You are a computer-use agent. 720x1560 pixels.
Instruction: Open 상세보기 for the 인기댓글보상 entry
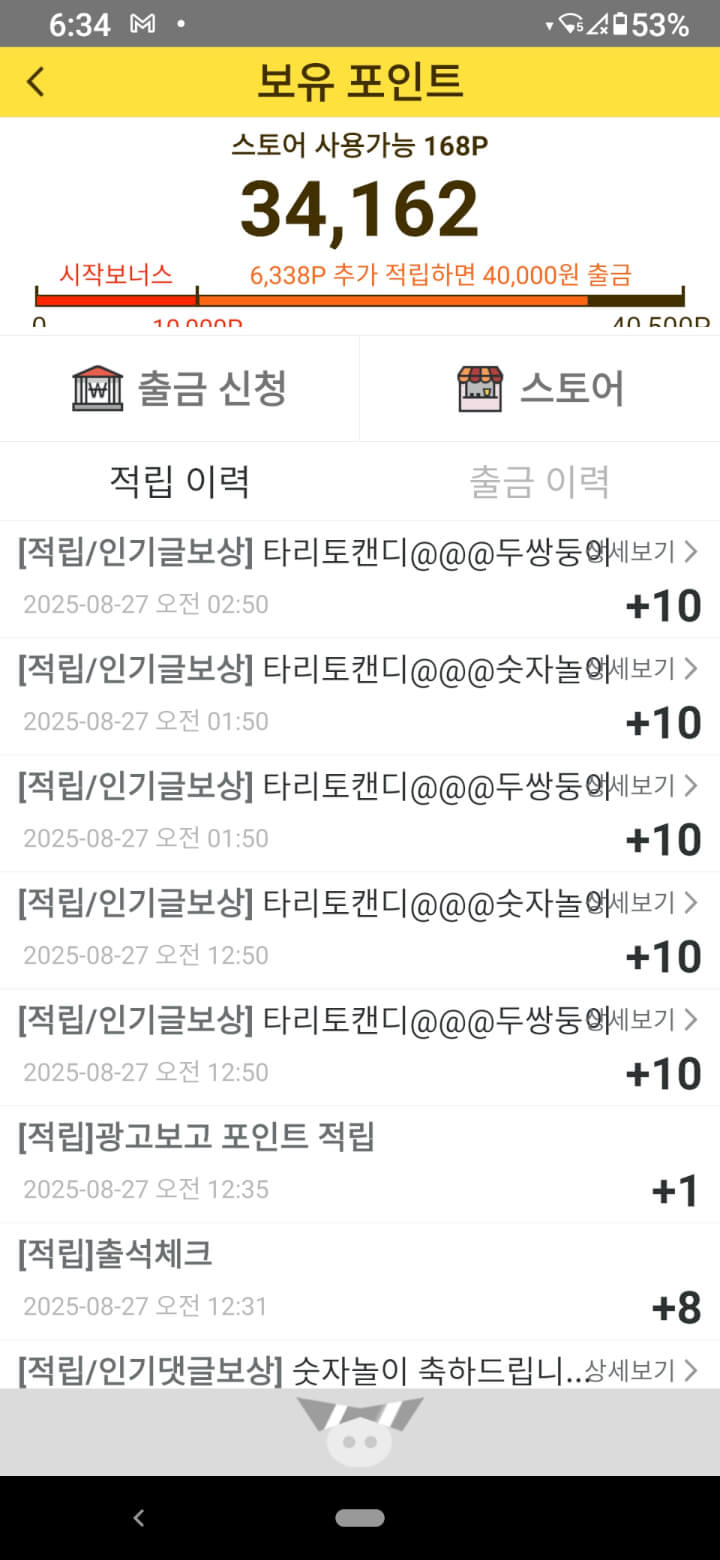coord(642,1370)
